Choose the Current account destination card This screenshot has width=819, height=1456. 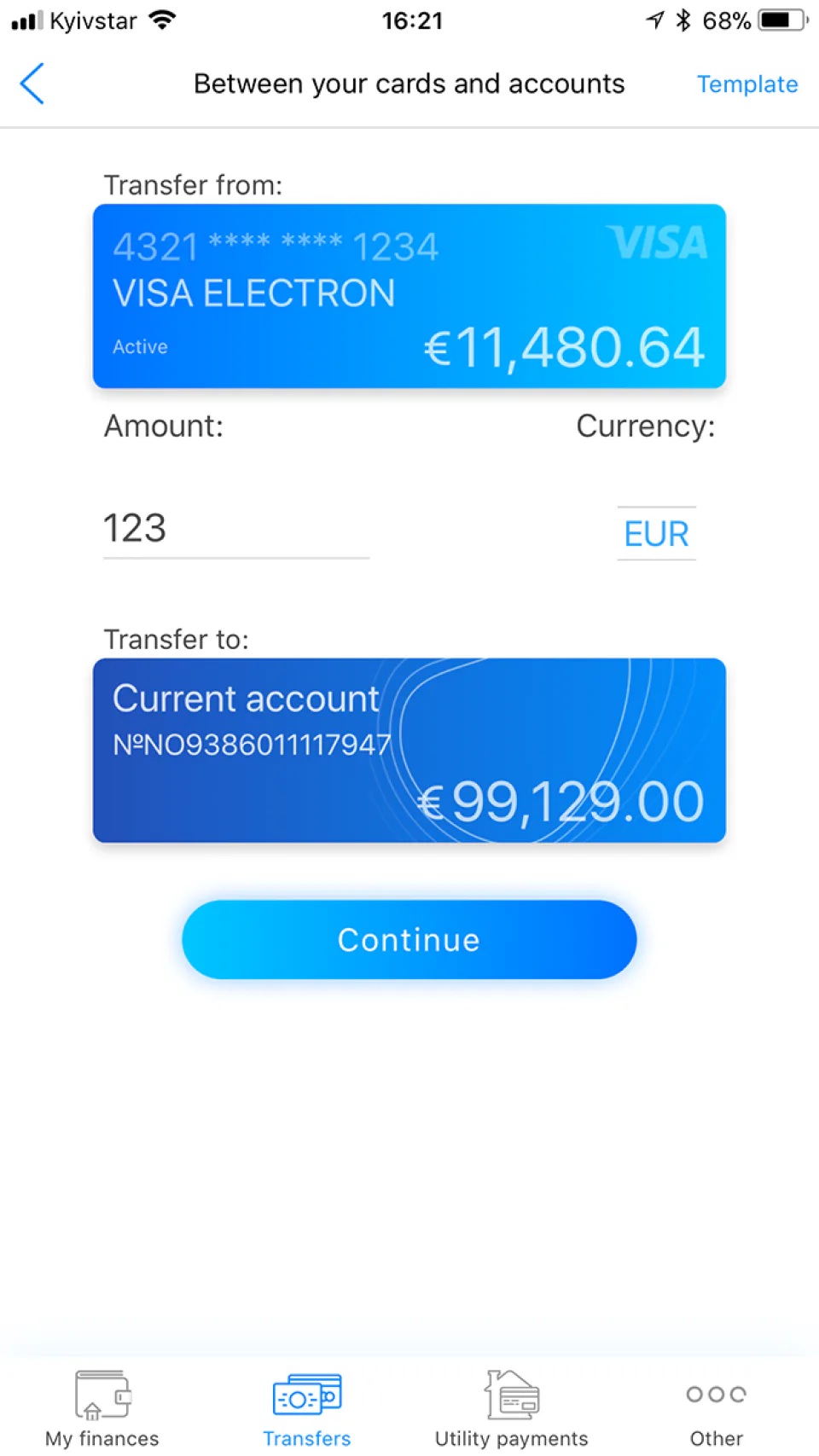point(409,751)
